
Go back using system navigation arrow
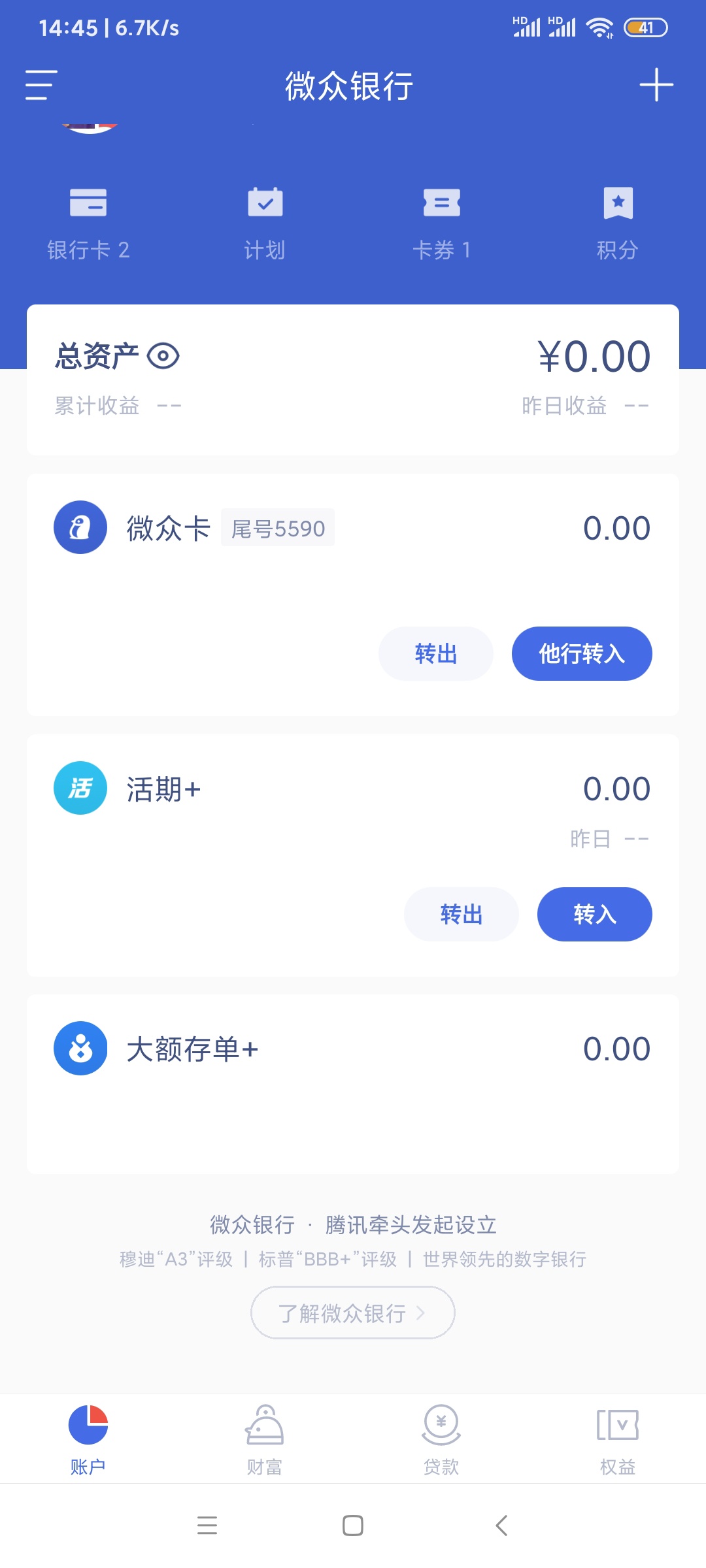(x=501, y=1526)
